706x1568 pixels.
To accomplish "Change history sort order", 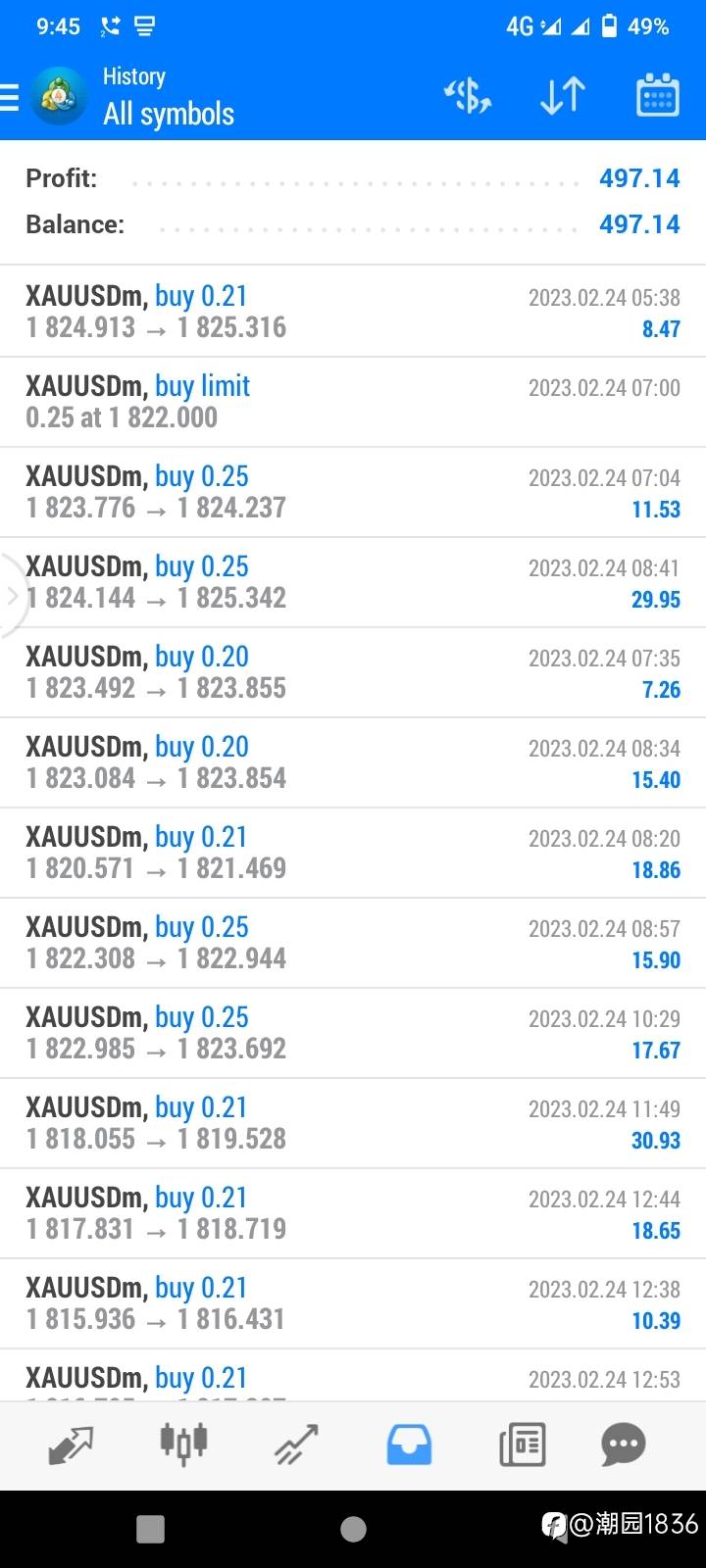I will click(x=563, y=96).
